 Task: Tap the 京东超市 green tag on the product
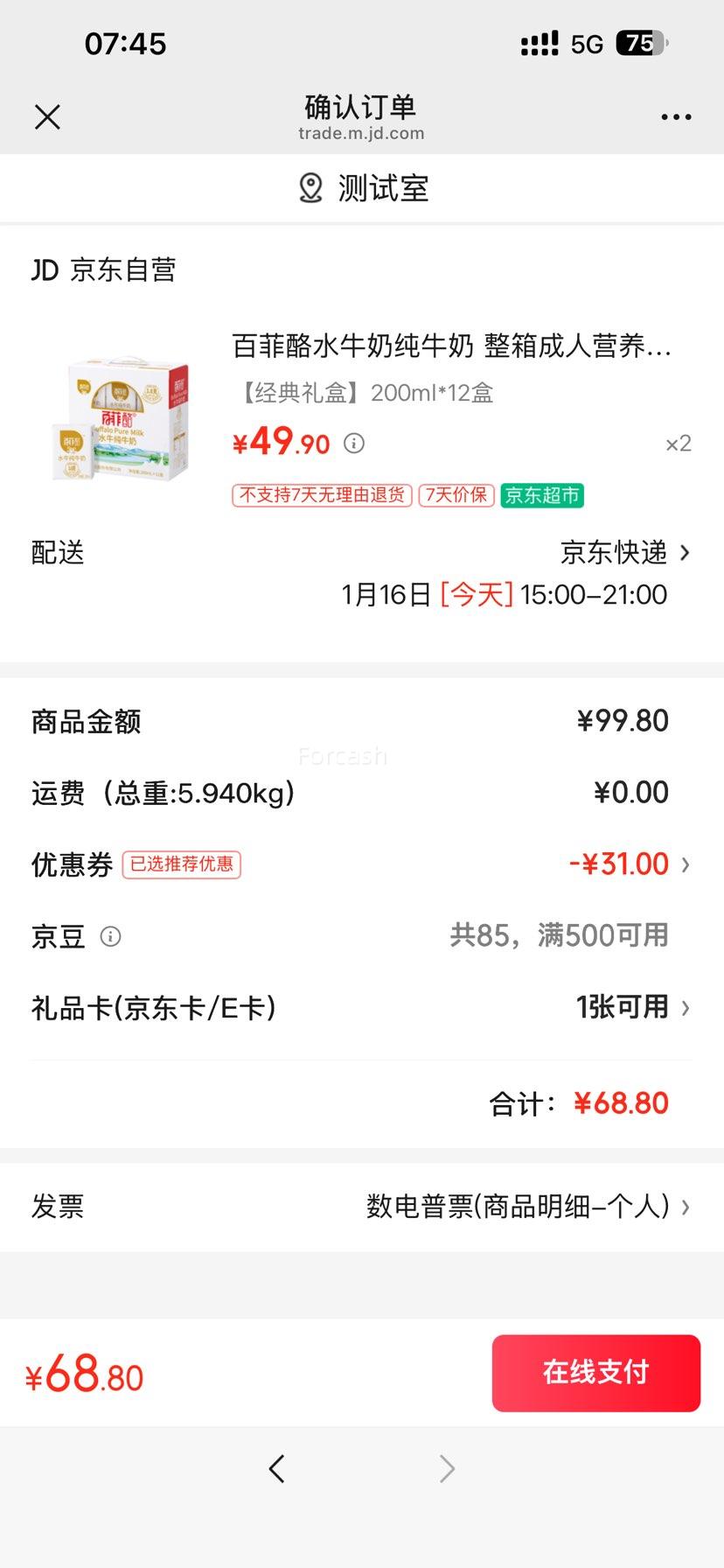click(541, 495)
